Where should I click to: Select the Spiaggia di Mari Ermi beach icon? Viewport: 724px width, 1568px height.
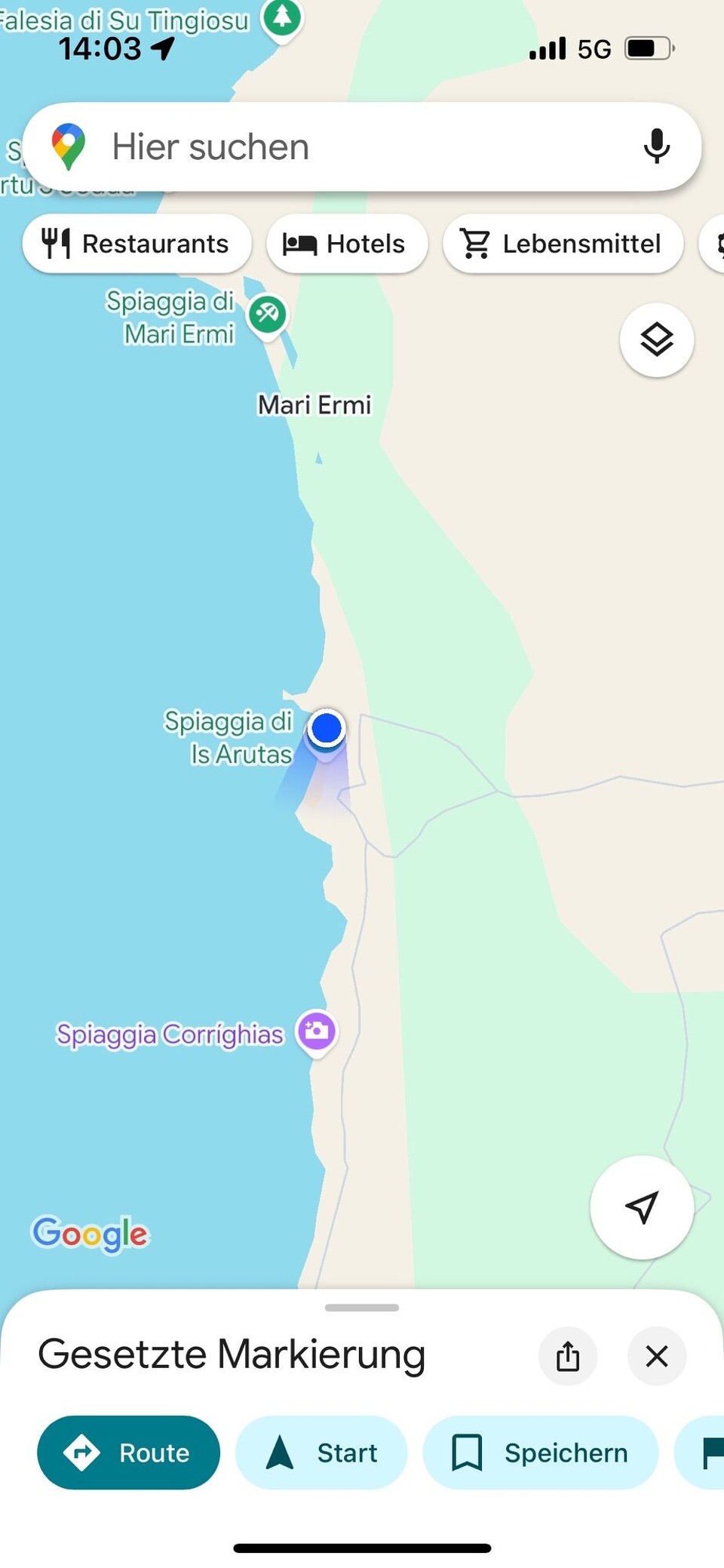[267, 315]
